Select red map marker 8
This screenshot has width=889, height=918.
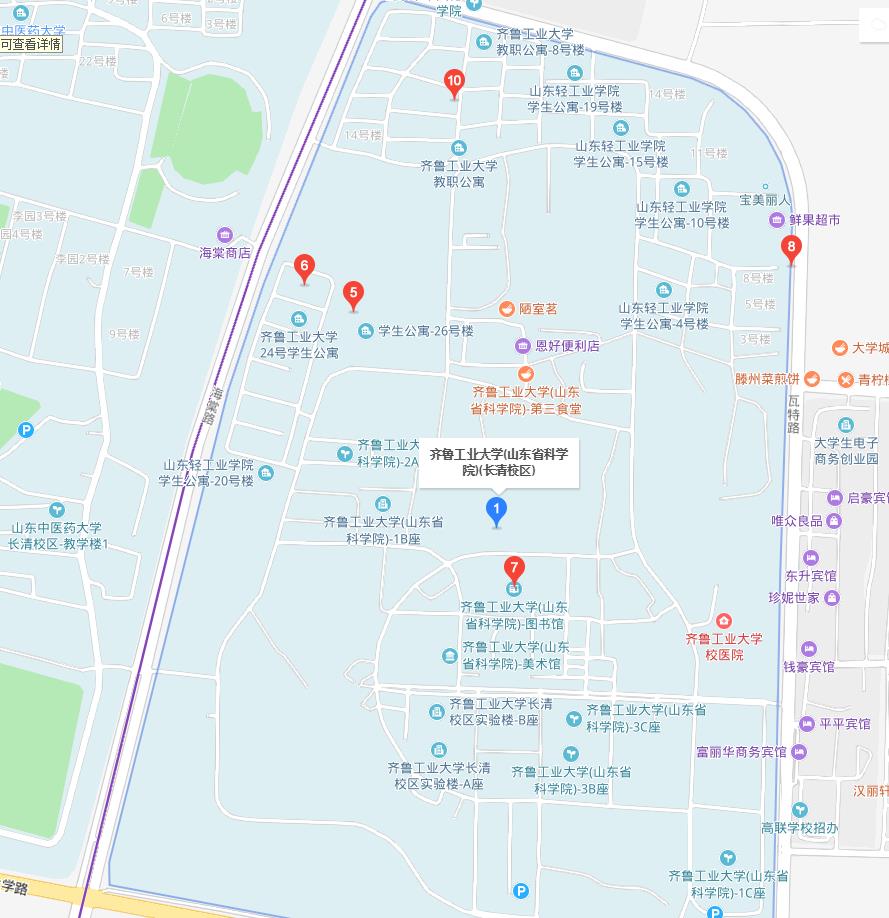(x=791, y=248)
